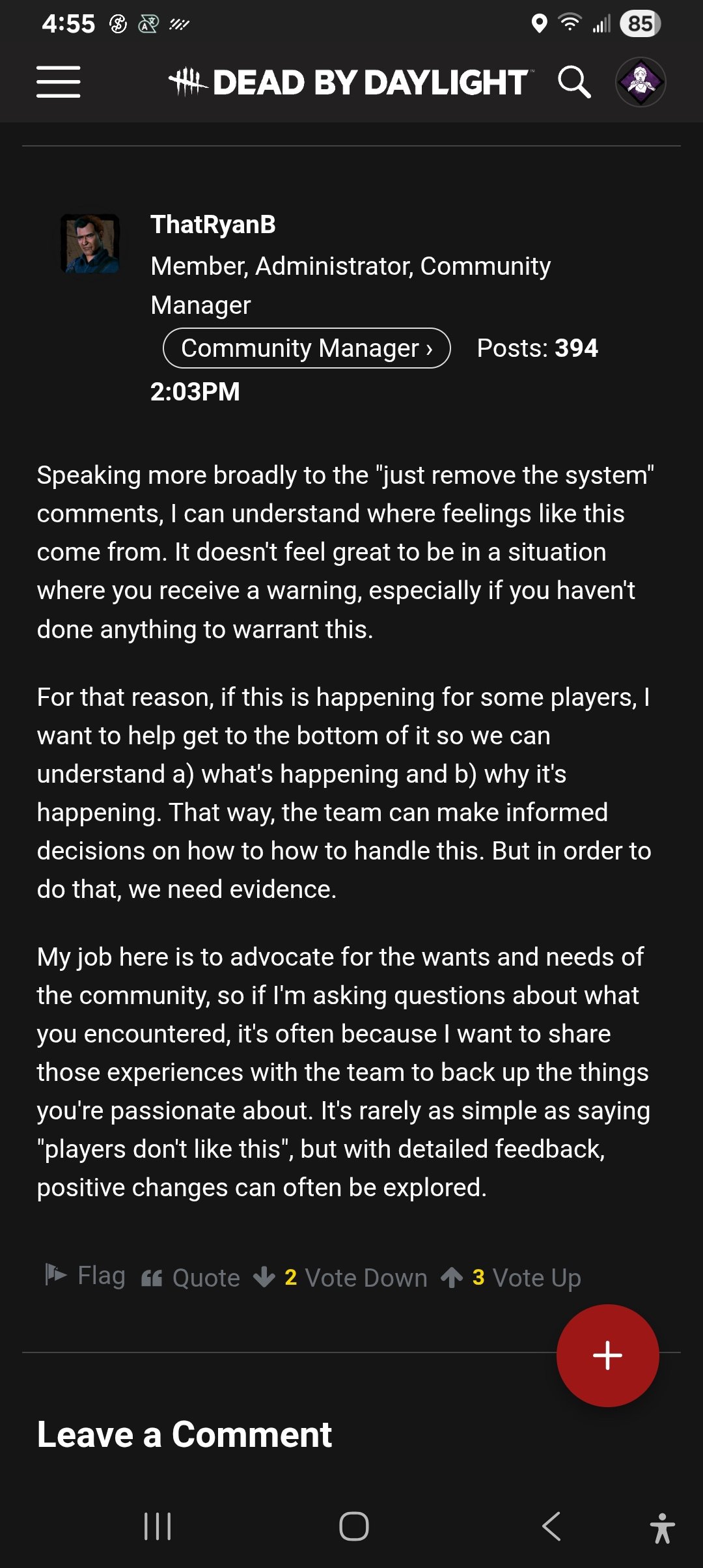This screenshot has width=703, height=1568.
Task: Flag ThatRyanB's comment
Action: (x=85, y=1275)
